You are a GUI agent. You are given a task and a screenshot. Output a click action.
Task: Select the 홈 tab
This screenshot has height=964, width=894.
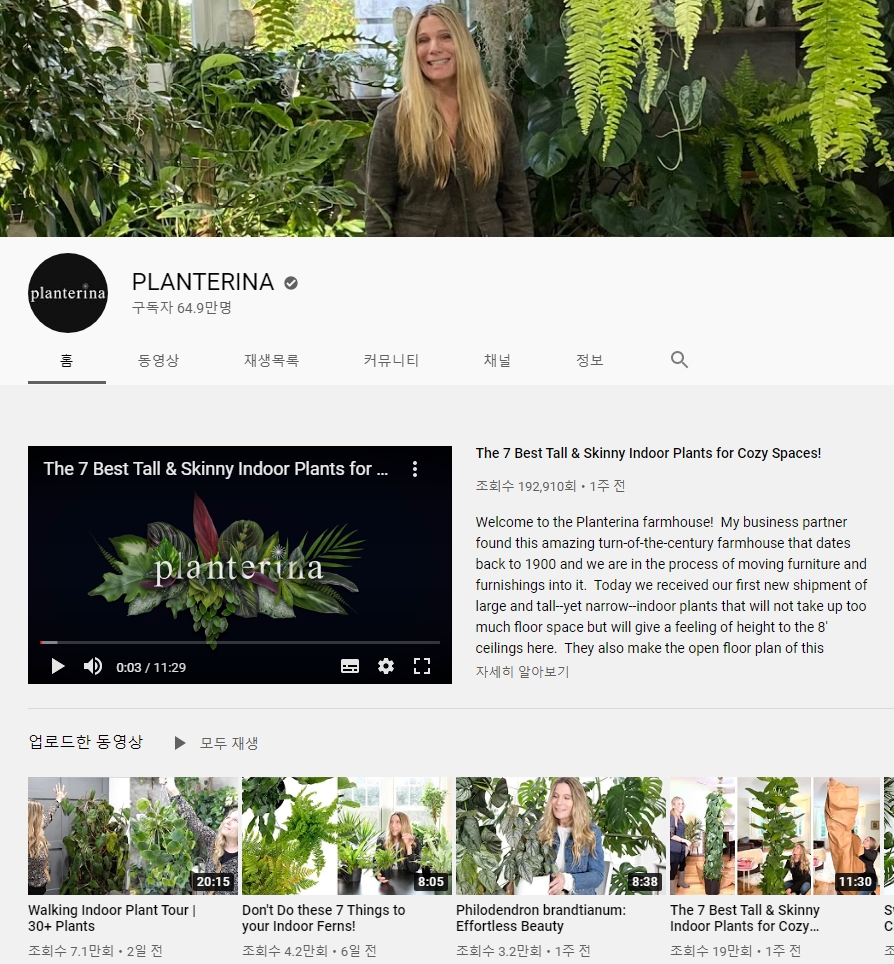click(66, 360)
